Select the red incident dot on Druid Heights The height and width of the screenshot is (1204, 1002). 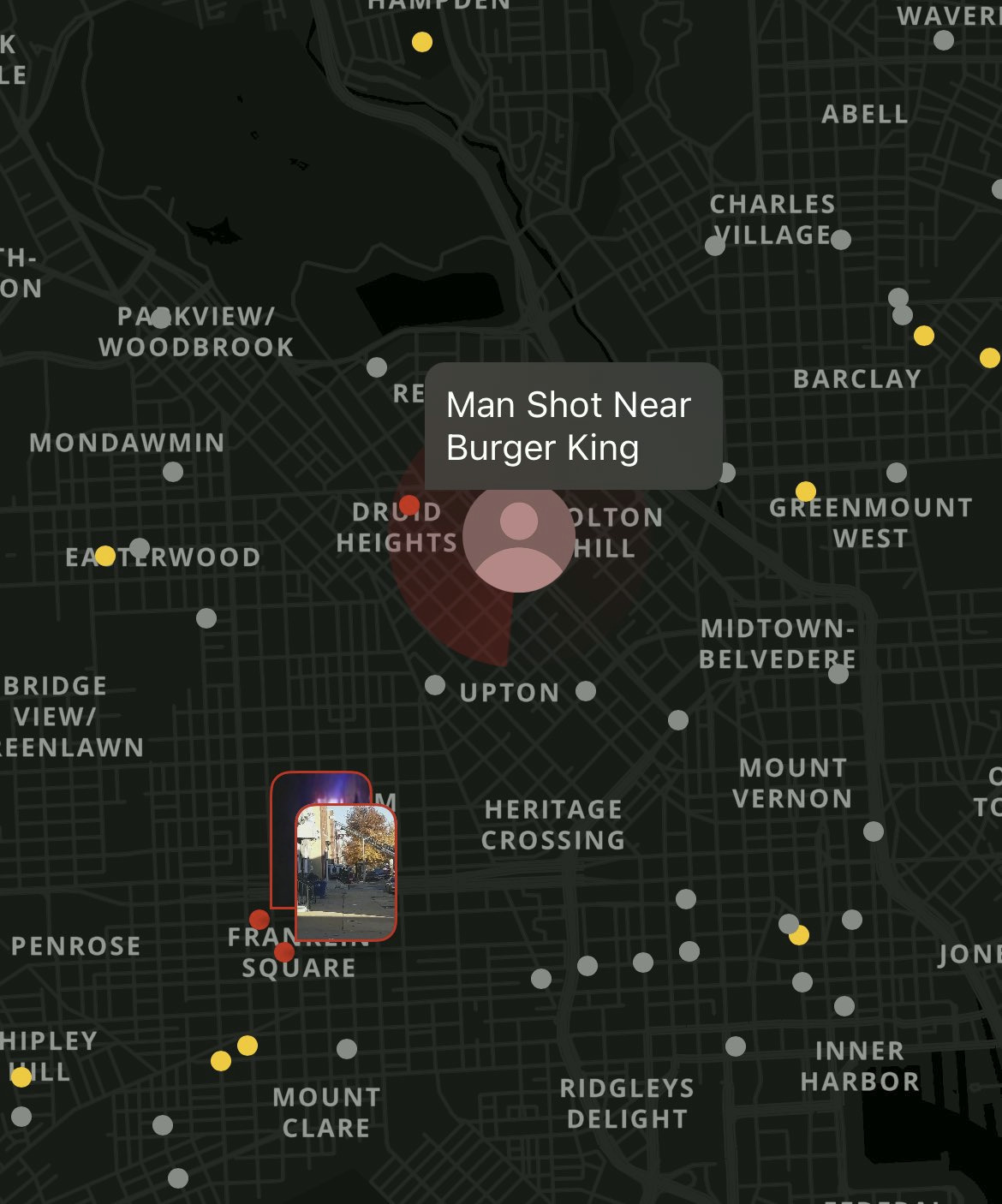409,505
